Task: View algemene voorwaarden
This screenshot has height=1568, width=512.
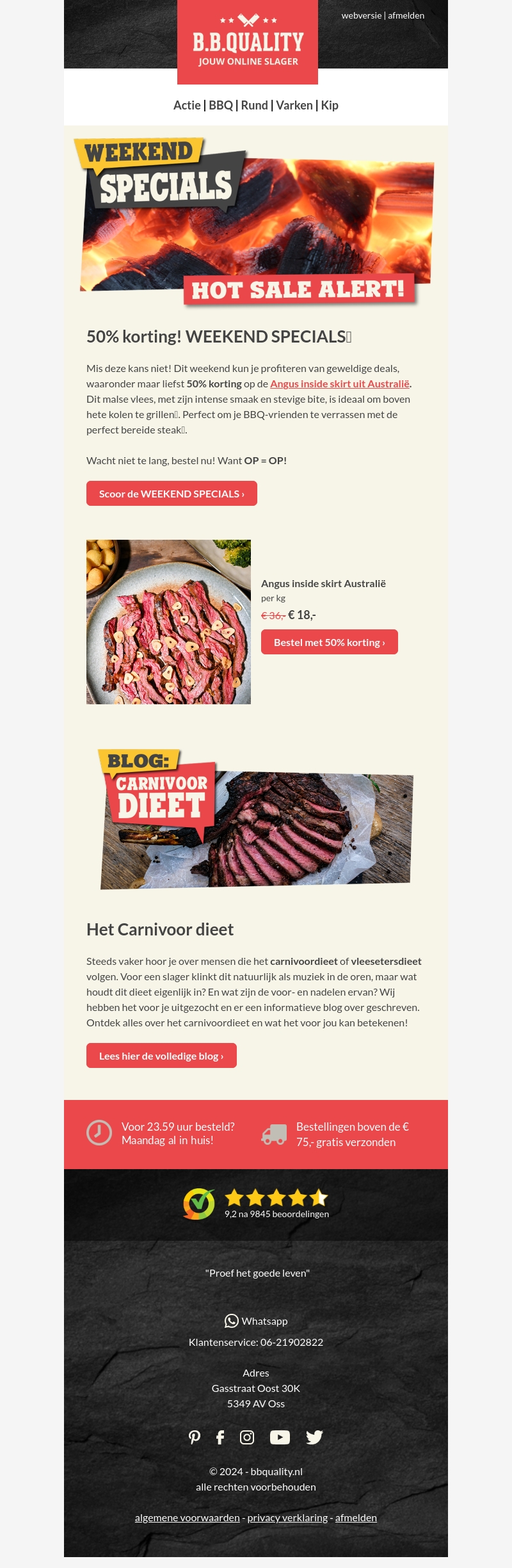Action: (187, 1517)
